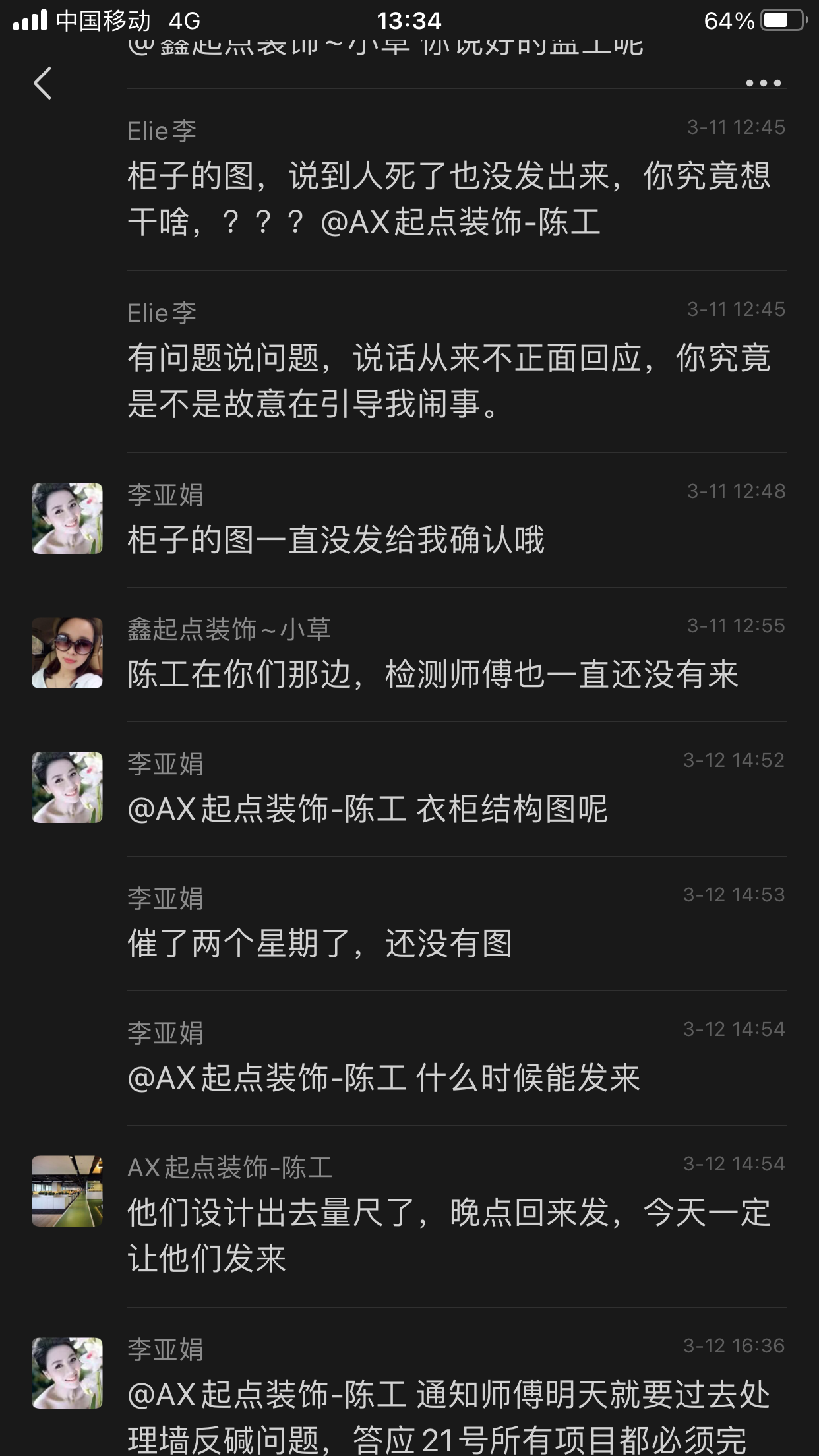Open 李亚娟's avatar on the 3-12 16:36 message

[x=67, y=1373]
